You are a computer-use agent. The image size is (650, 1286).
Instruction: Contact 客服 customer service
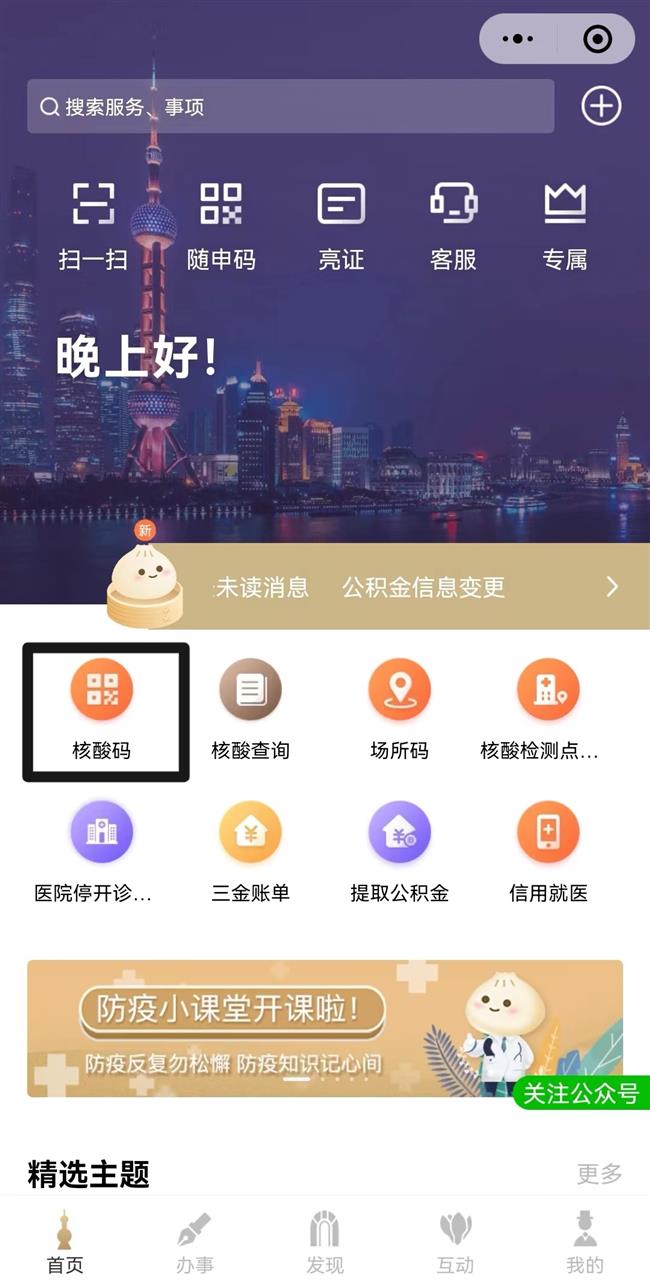tap(453, 225)
